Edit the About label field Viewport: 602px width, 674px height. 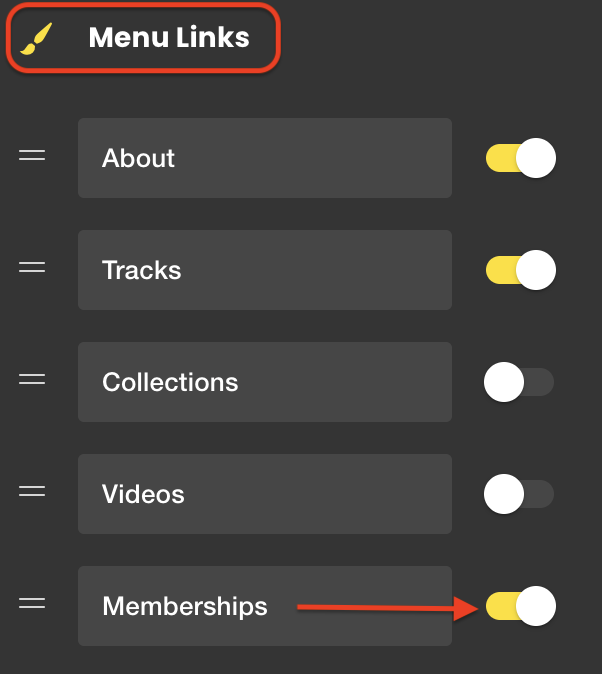[x=265, y=158]
